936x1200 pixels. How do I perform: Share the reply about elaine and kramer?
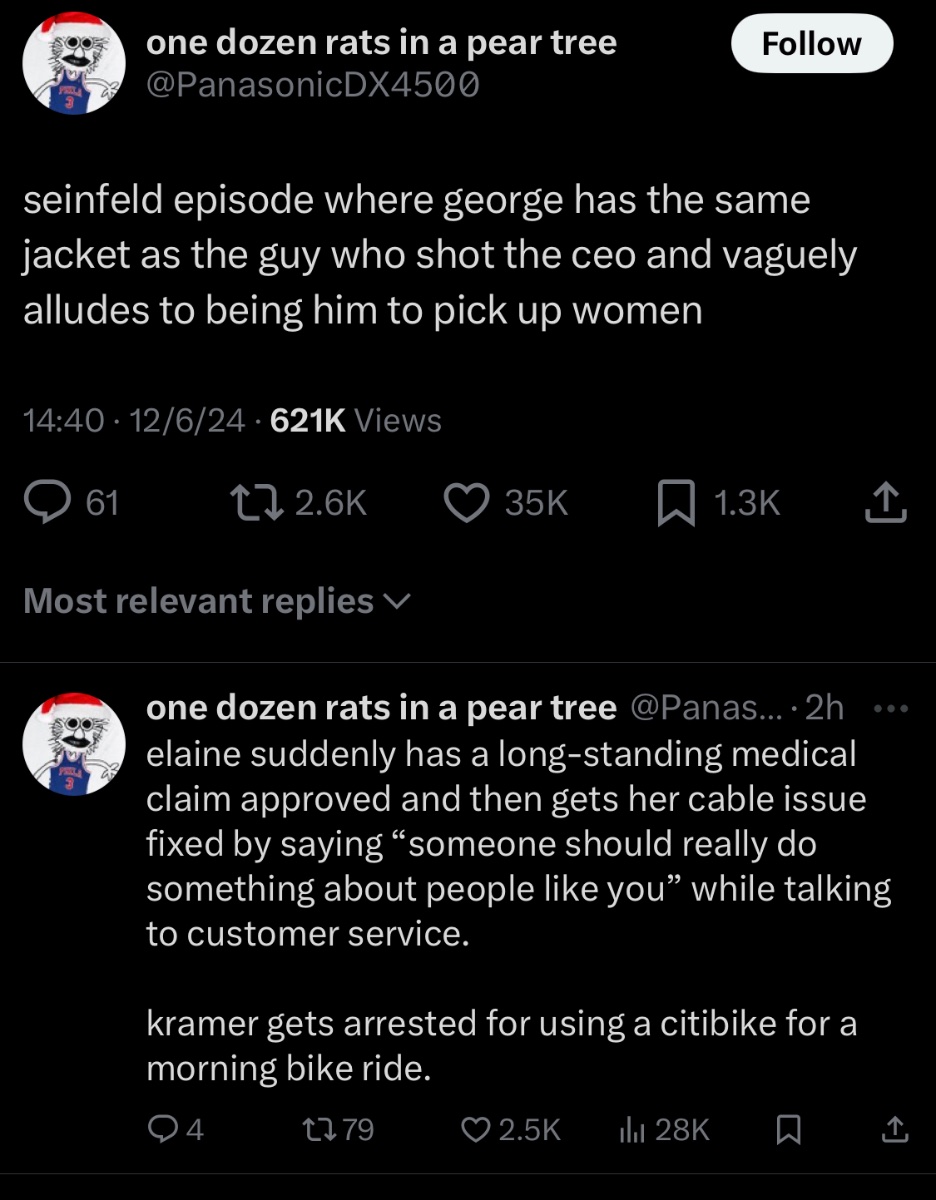point(892,1129)
